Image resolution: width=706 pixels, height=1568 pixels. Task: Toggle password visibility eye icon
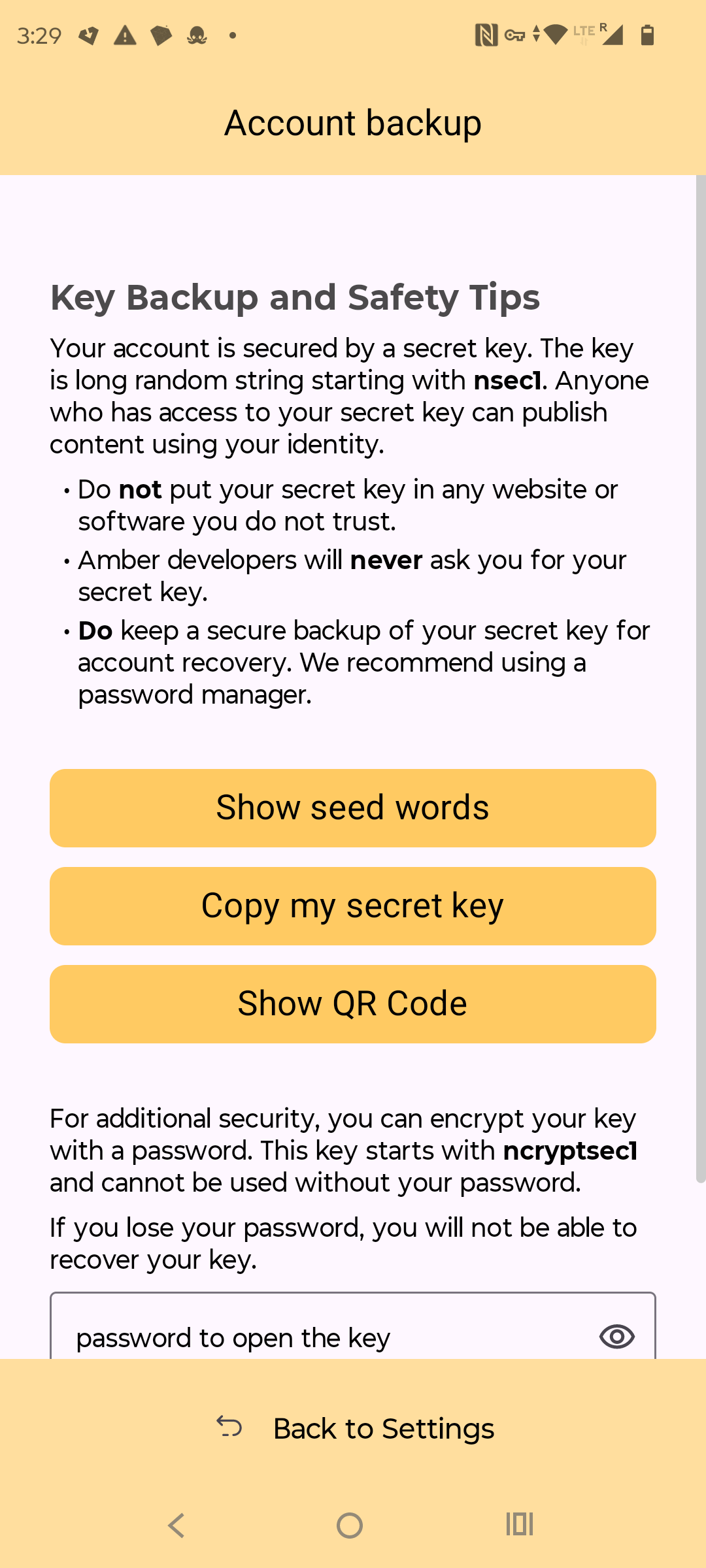616,1337
